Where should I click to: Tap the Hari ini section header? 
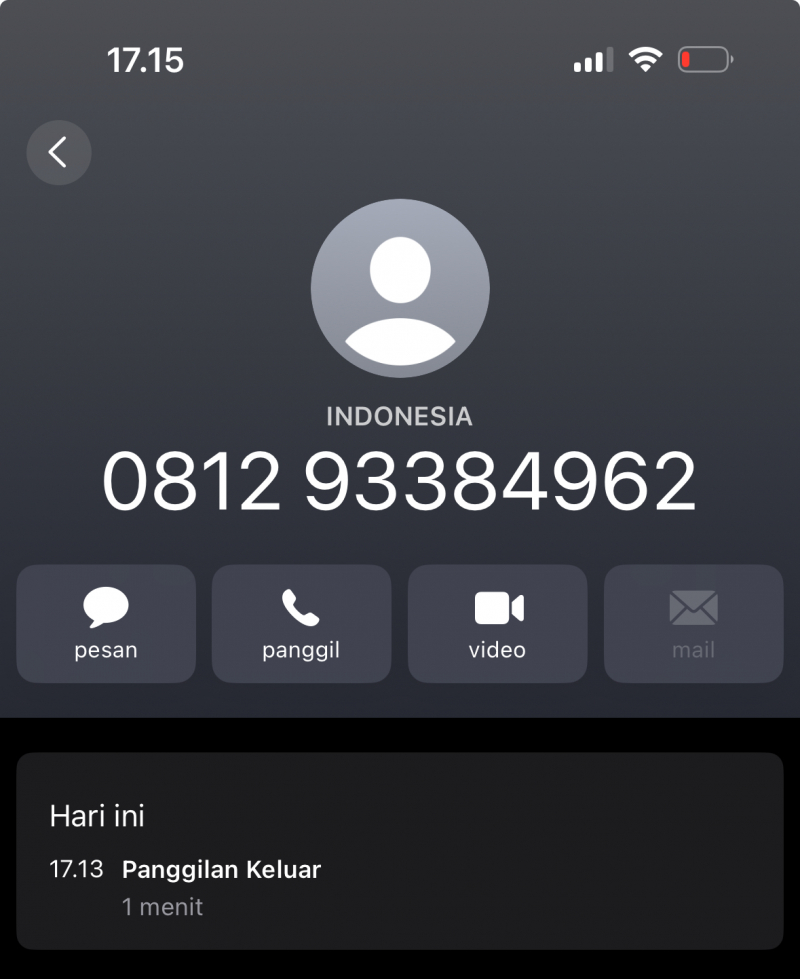pos(97,816)
